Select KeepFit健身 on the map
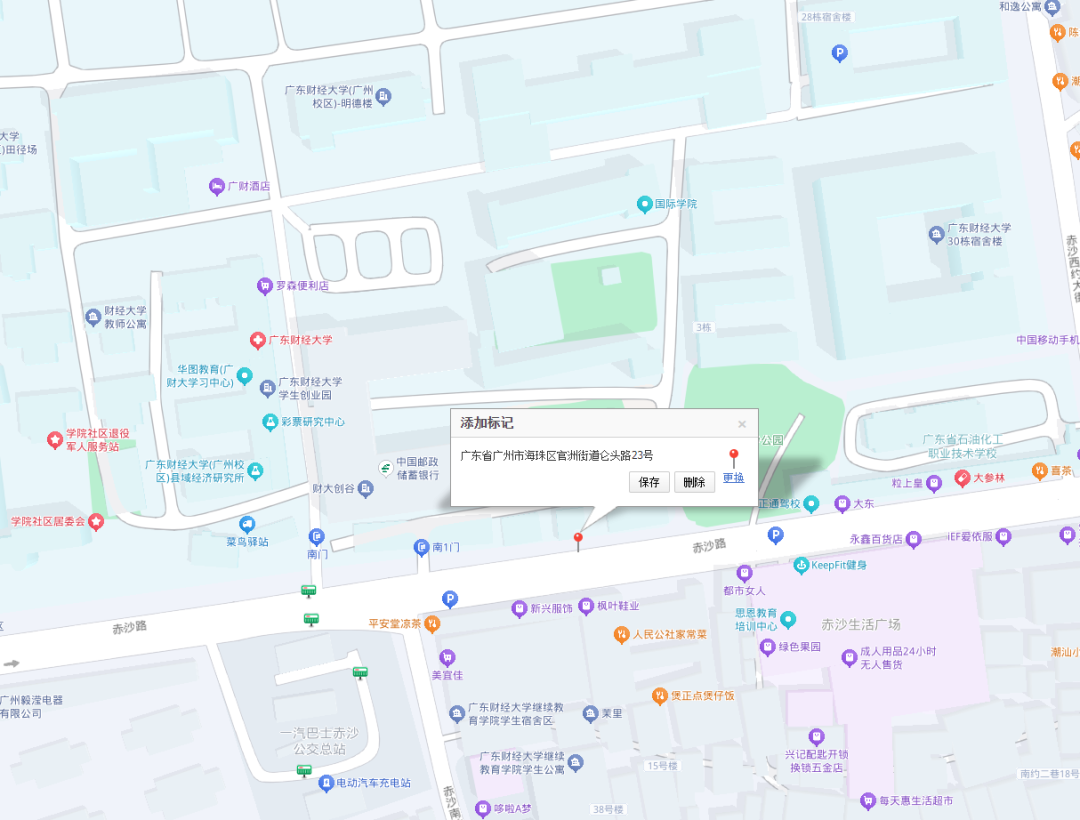This screenshot has height=820, width=1080. [x=801, y=565]
